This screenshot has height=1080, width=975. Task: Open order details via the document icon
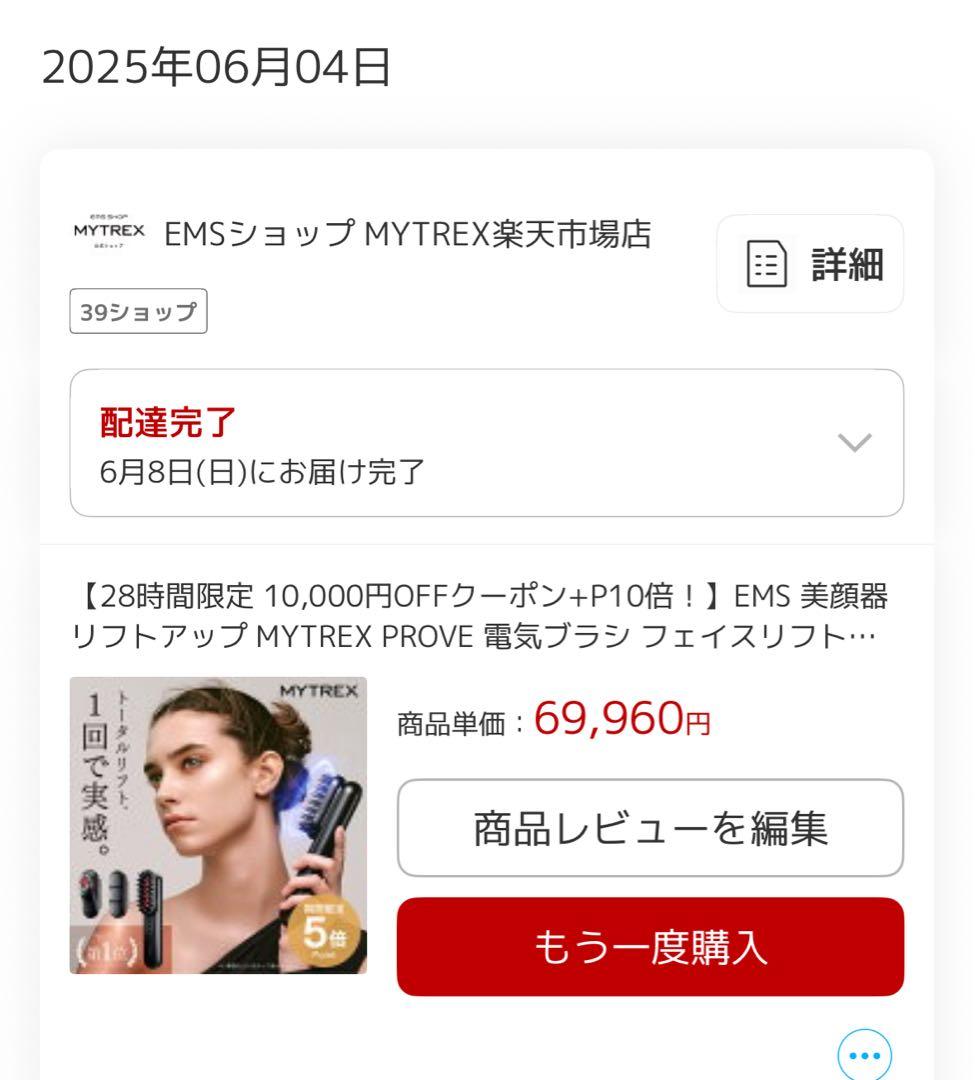pos(766,263)
